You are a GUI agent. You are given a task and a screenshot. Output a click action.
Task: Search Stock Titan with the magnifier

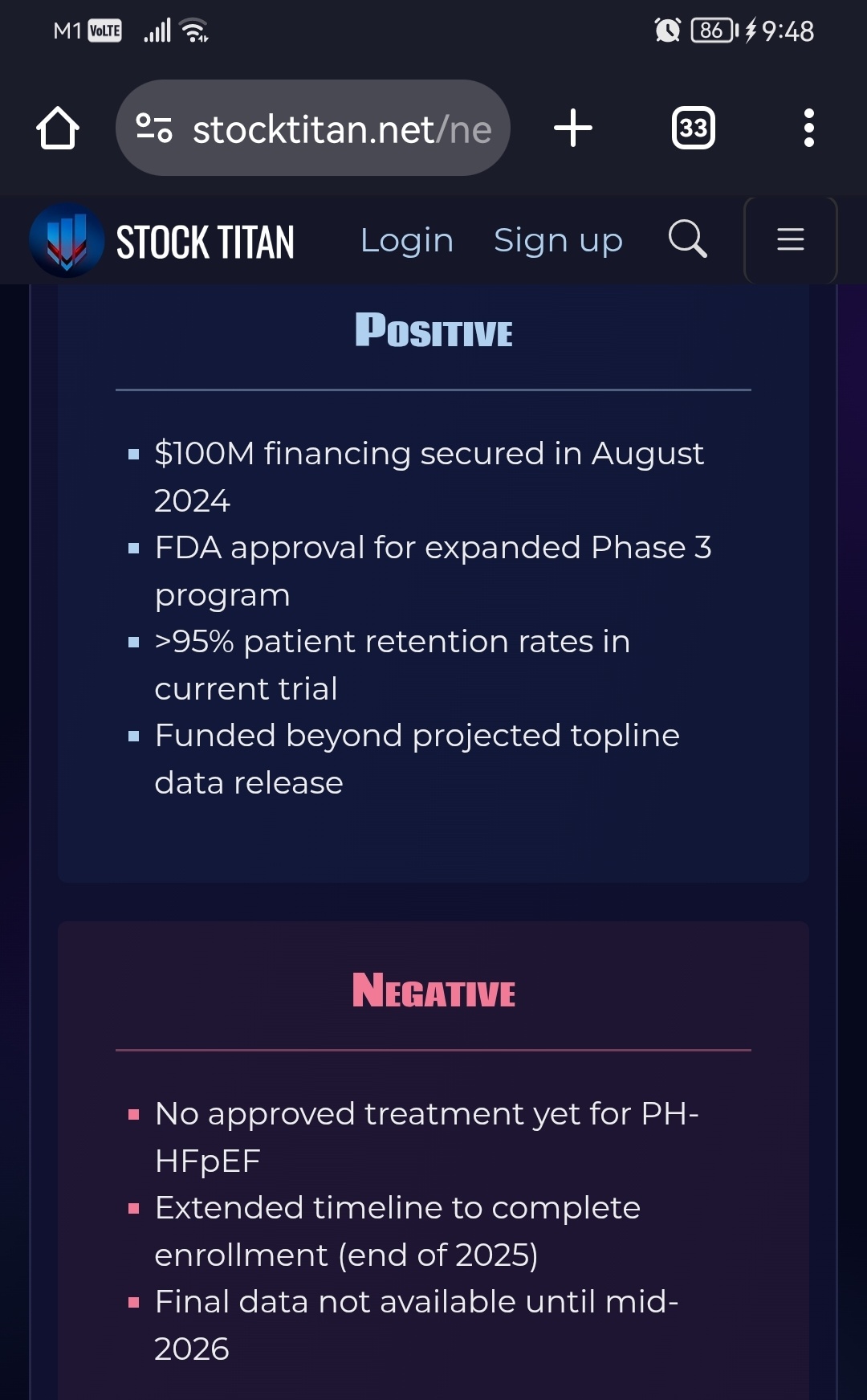pos(688,239)
